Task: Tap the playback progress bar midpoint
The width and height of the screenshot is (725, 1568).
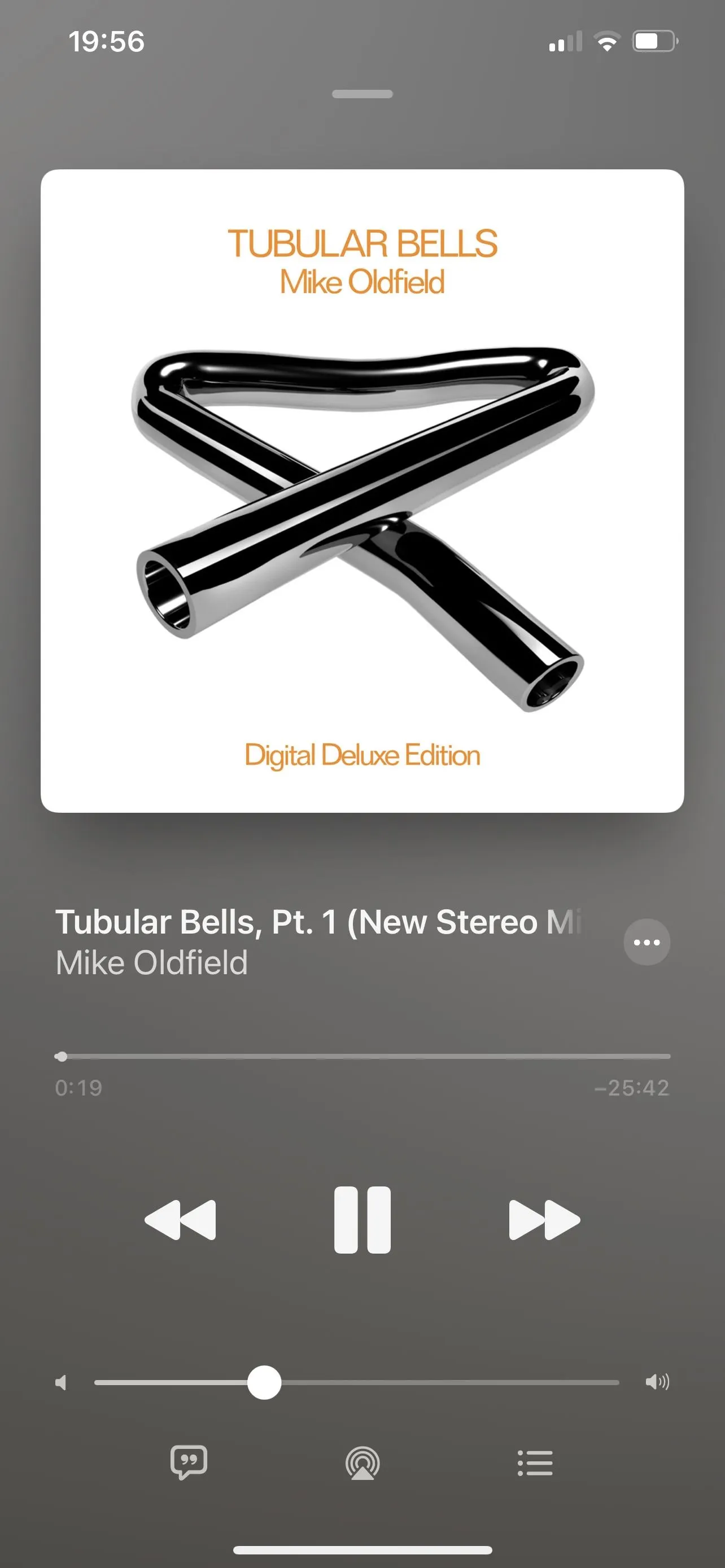Action: tap(363, 1056)
